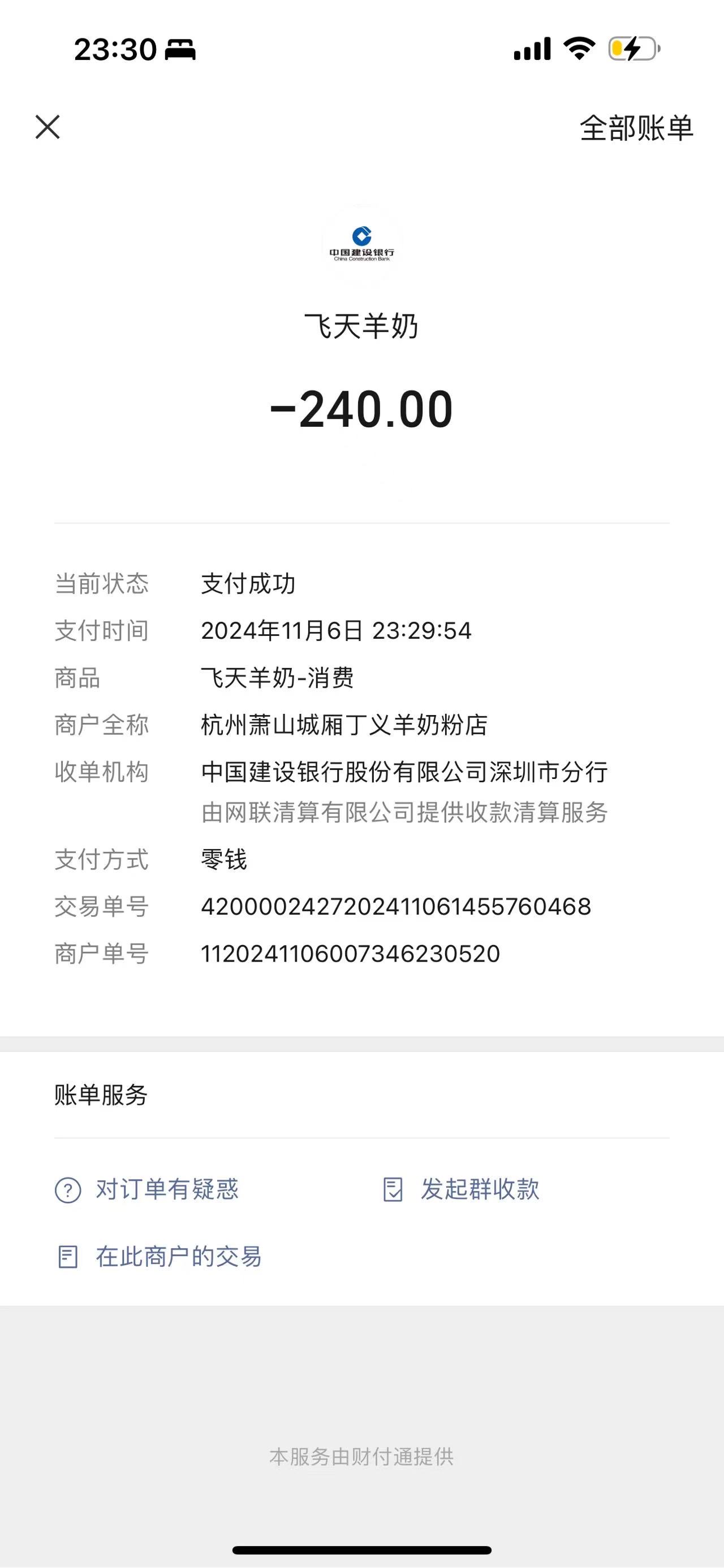This screenshot has width=724, height=1568.
Task: Close the payment detail page
Action: [48, 127]
